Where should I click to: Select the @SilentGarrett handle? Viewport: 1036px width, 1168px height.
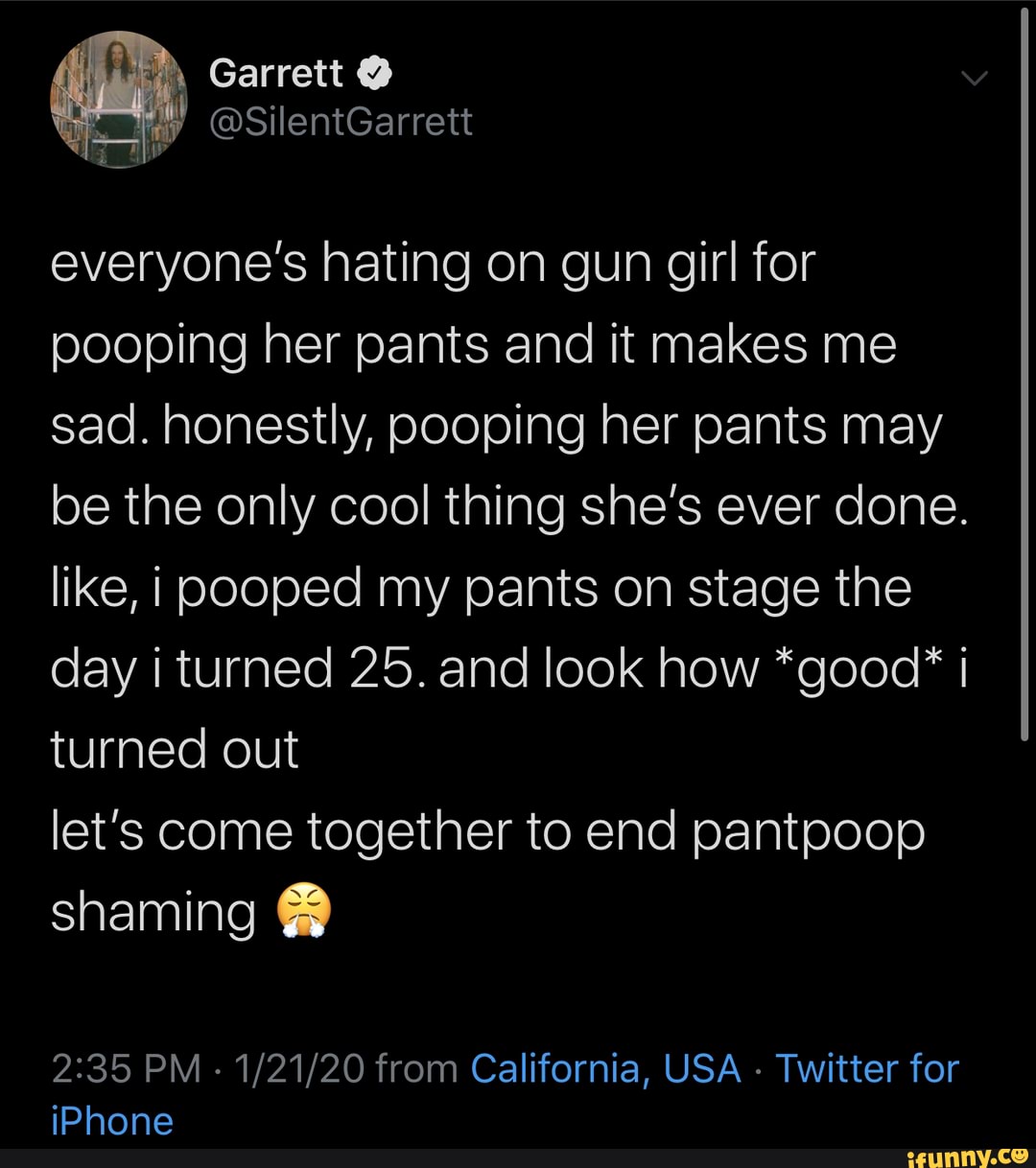pos(339,122)
